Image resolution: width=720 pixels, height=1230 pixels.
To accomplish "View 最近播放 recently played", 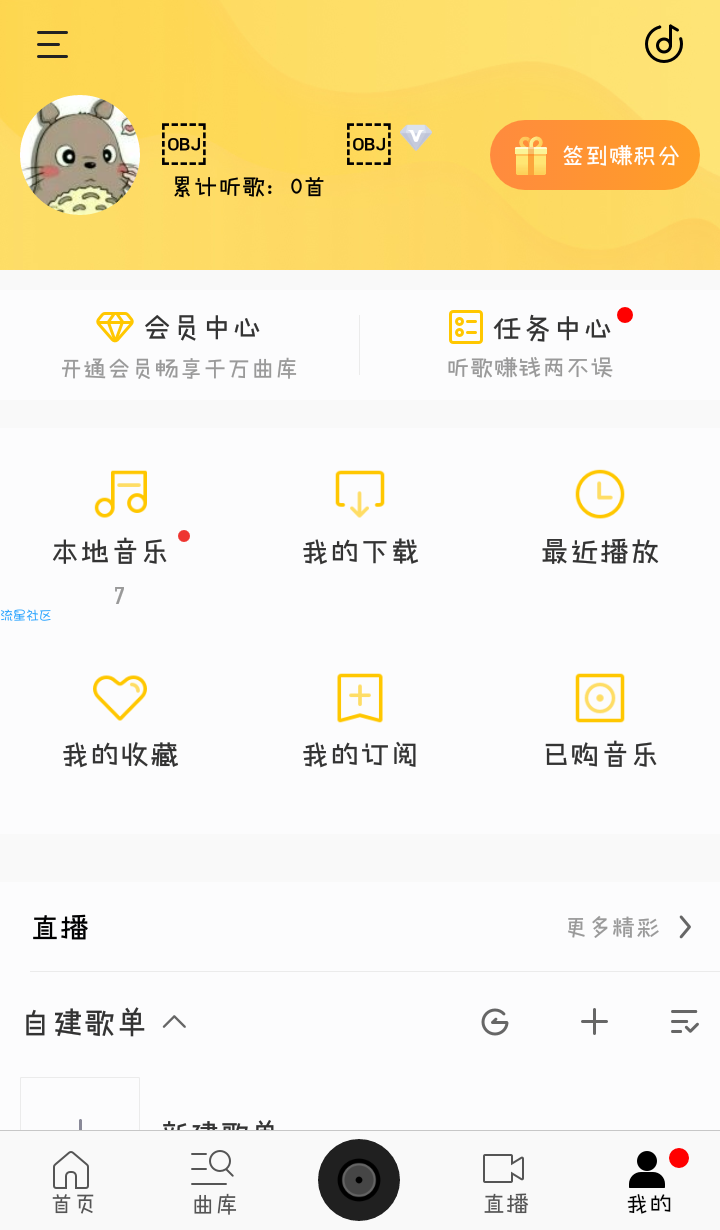I will tap(600, 520).
